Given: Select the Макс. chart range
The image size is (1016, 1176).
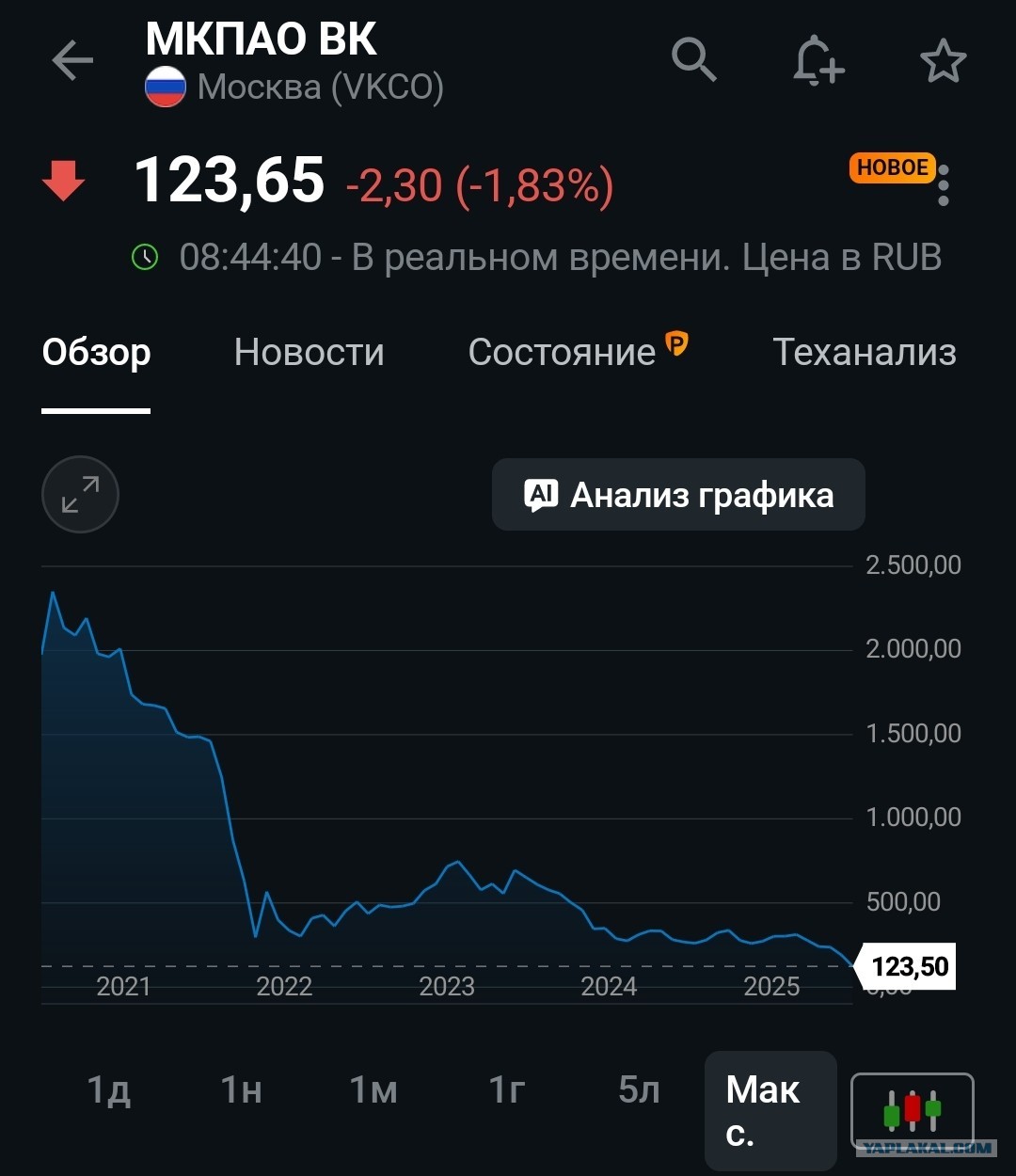Looking at the screenshot, I should (x=770, y=1111).
